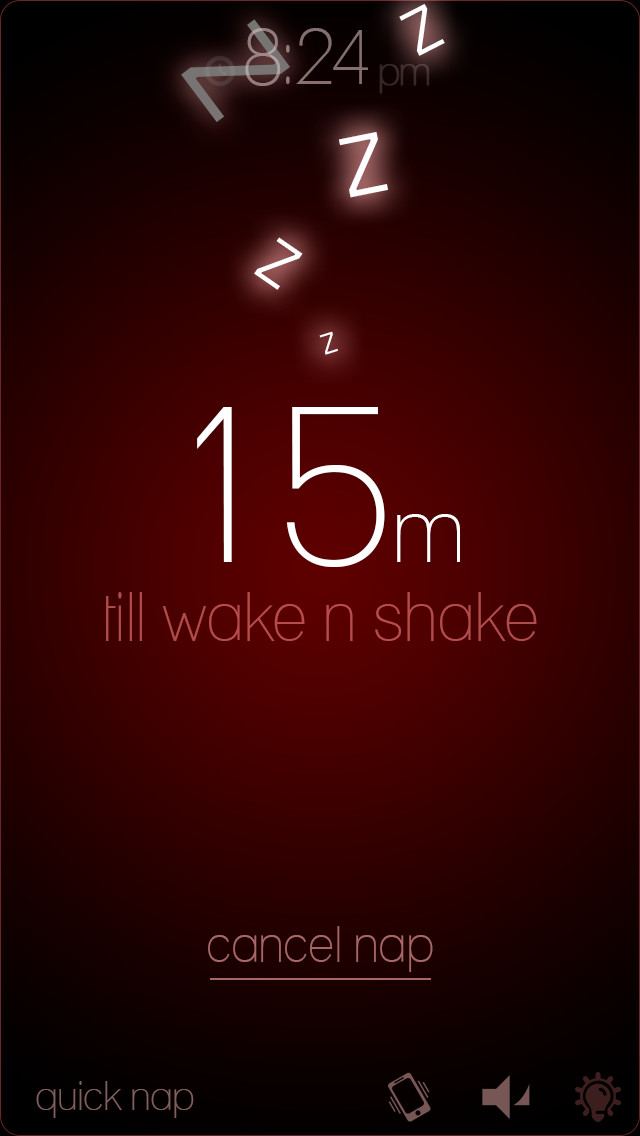The height and width of the screenshot is (1136, 640).
Task: Toggle the phone vibration icon
Action: [409, 1096]
